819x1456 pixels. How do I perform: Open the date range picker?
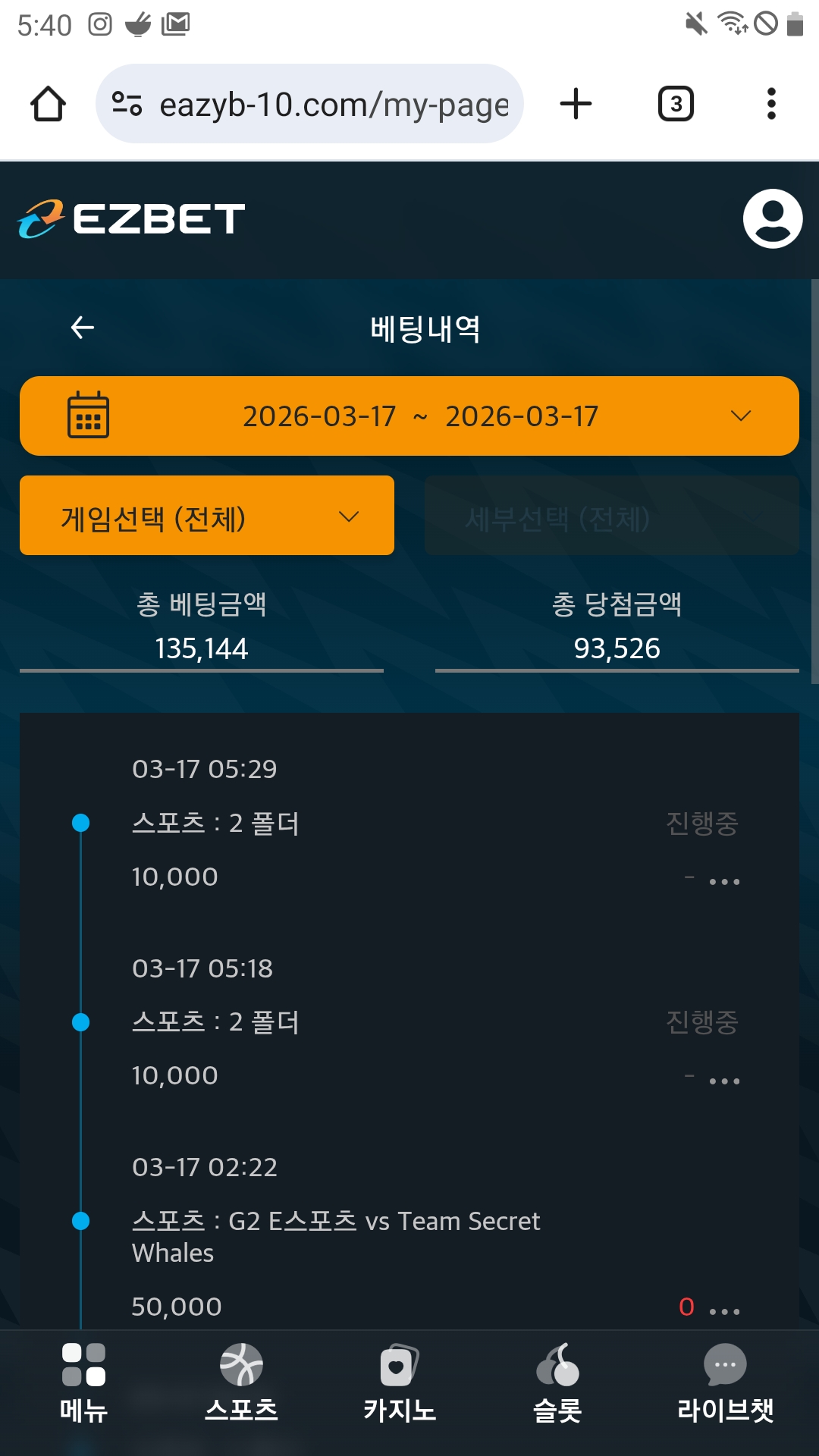pyautogui.click(x=409, y=416)
